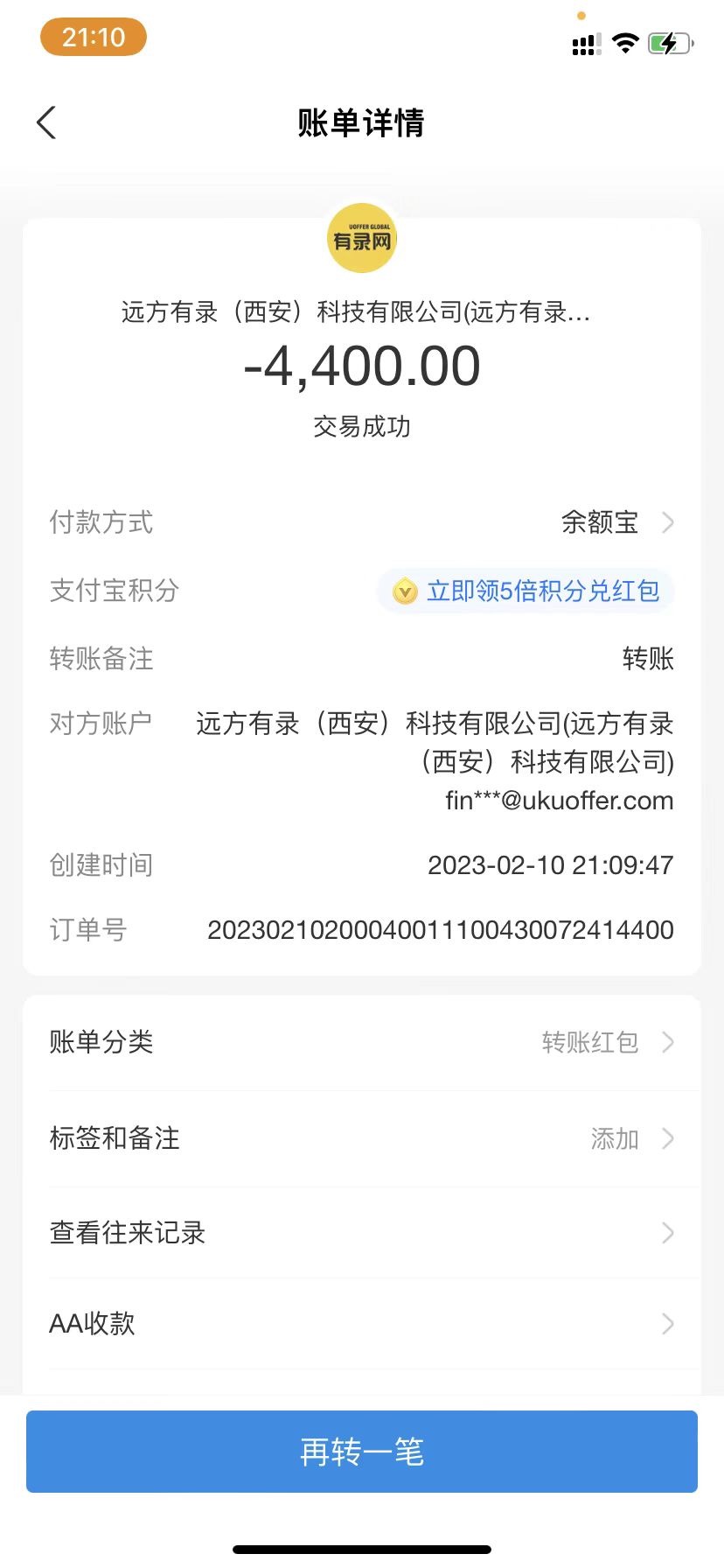The image size is (724, 1568).
Task: Open merchant 有录网 avatar
Action: click(362, 239)
